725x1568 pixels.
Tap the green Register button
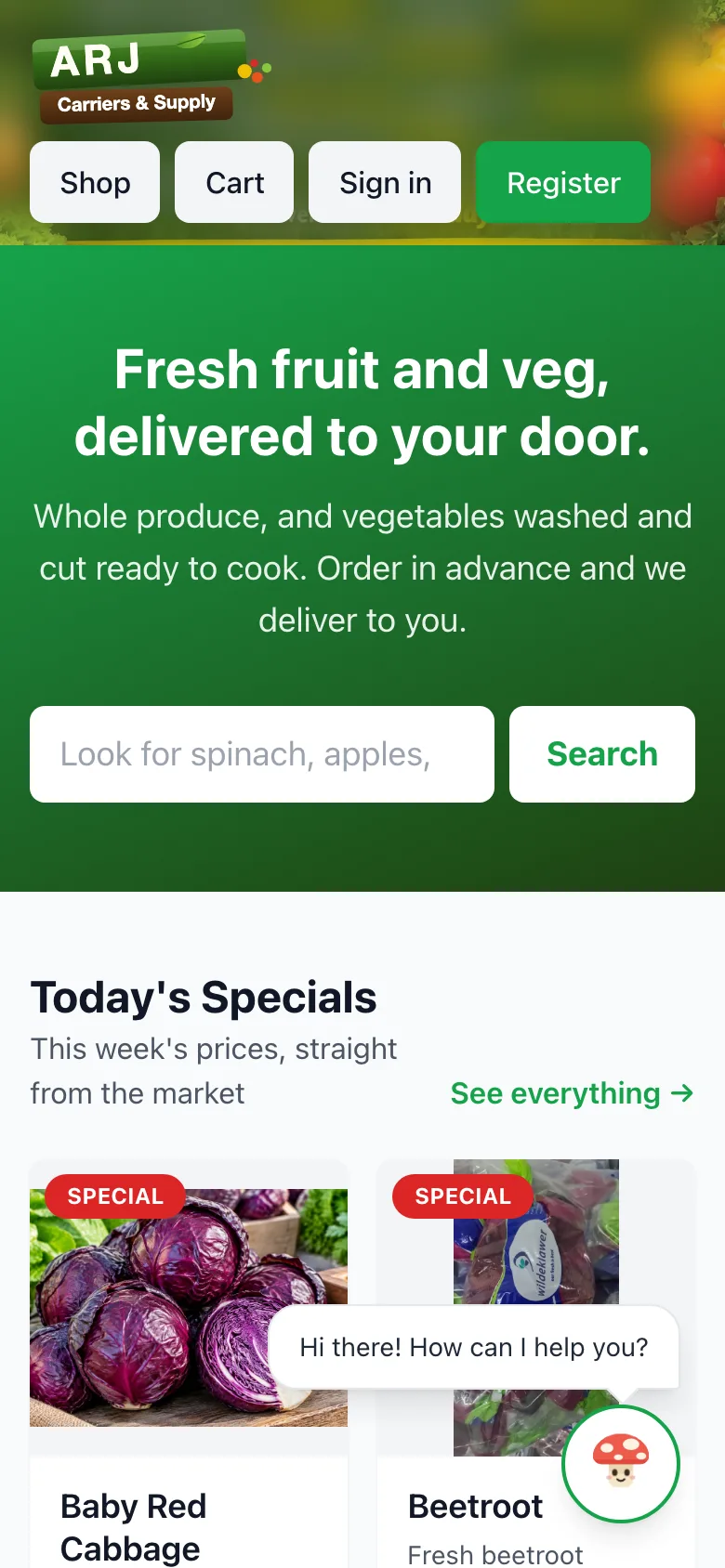pos(563,182)
